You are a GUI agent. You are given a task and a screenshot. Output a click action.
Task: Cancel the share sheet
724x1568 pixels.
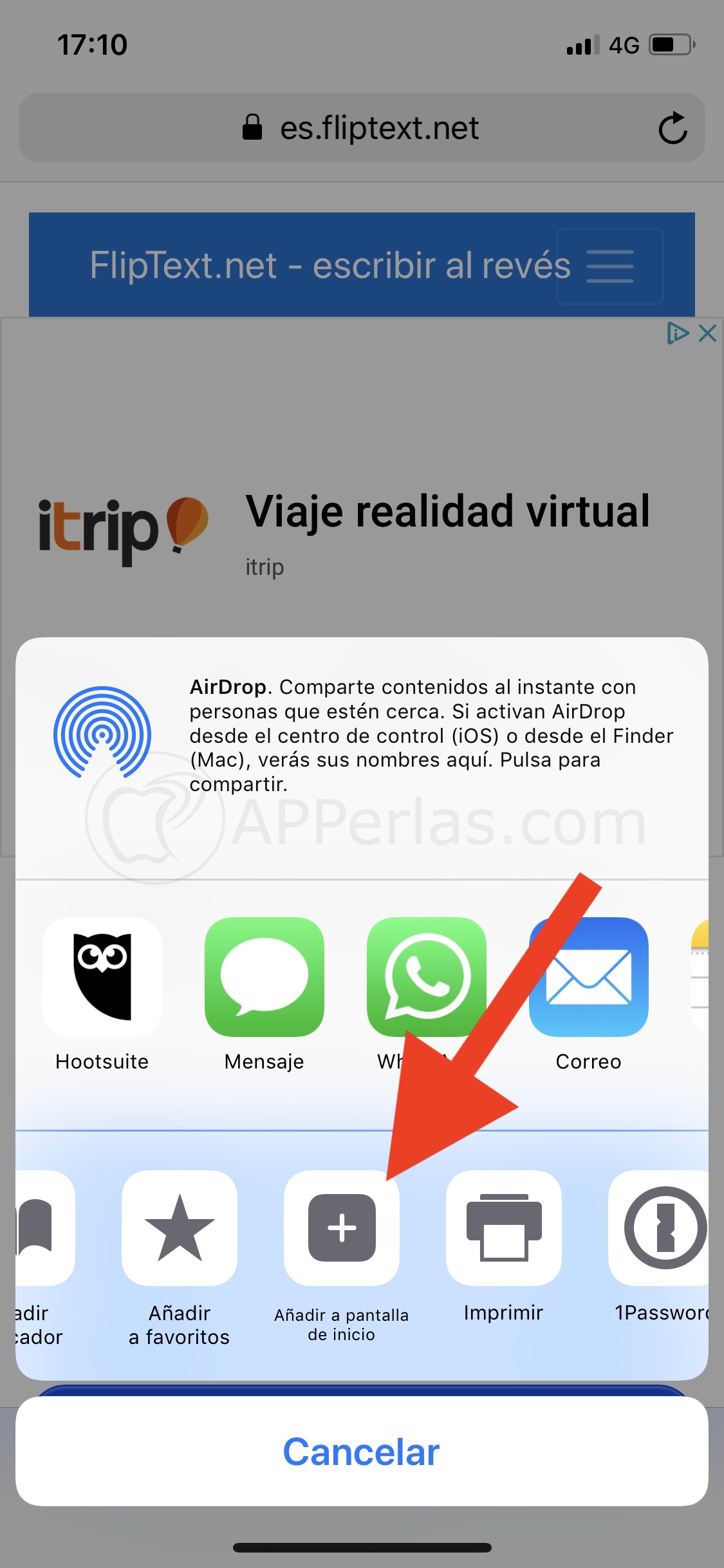point(362,1452)
